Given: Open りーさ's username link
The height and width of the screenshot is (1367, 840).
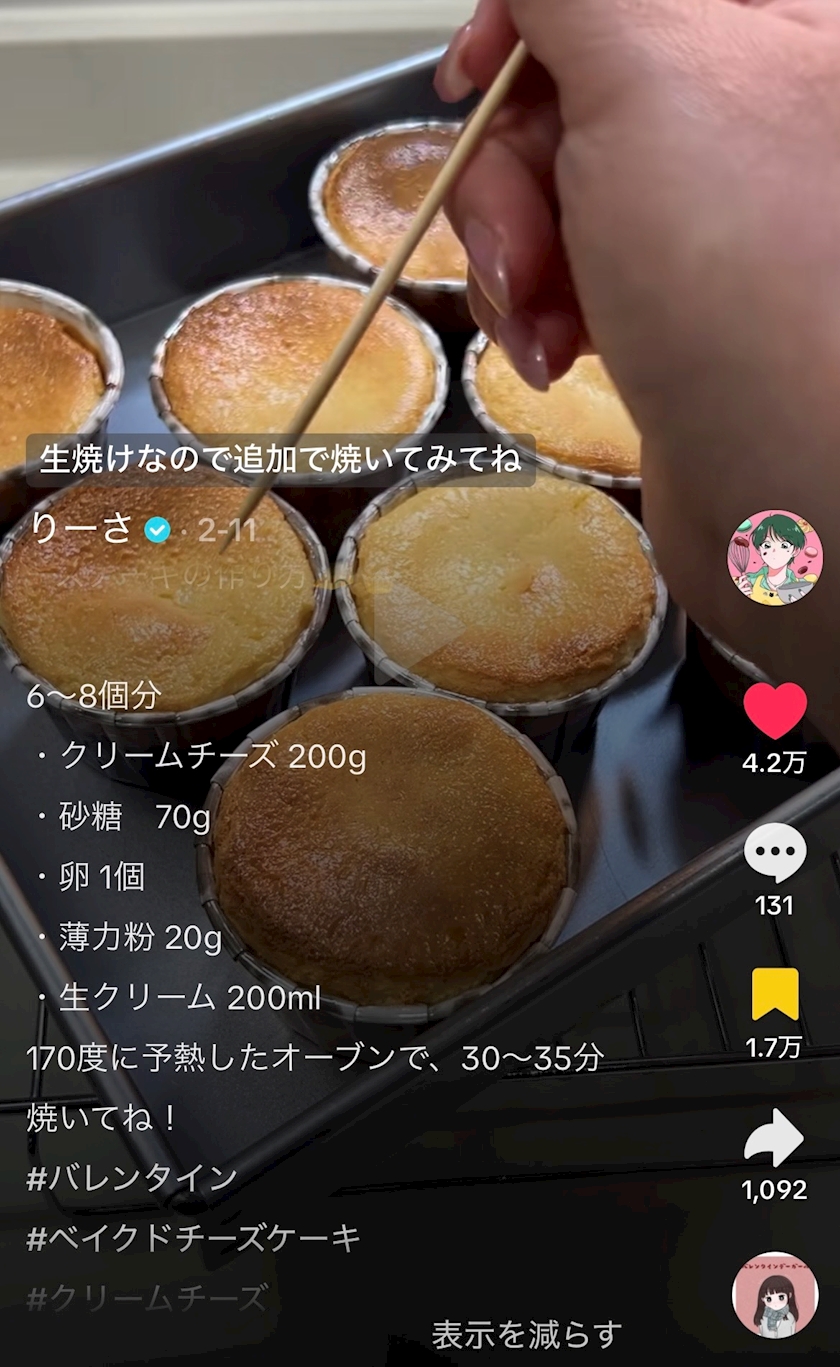Looking at the screenshot, I should click(x=82, y=528).
